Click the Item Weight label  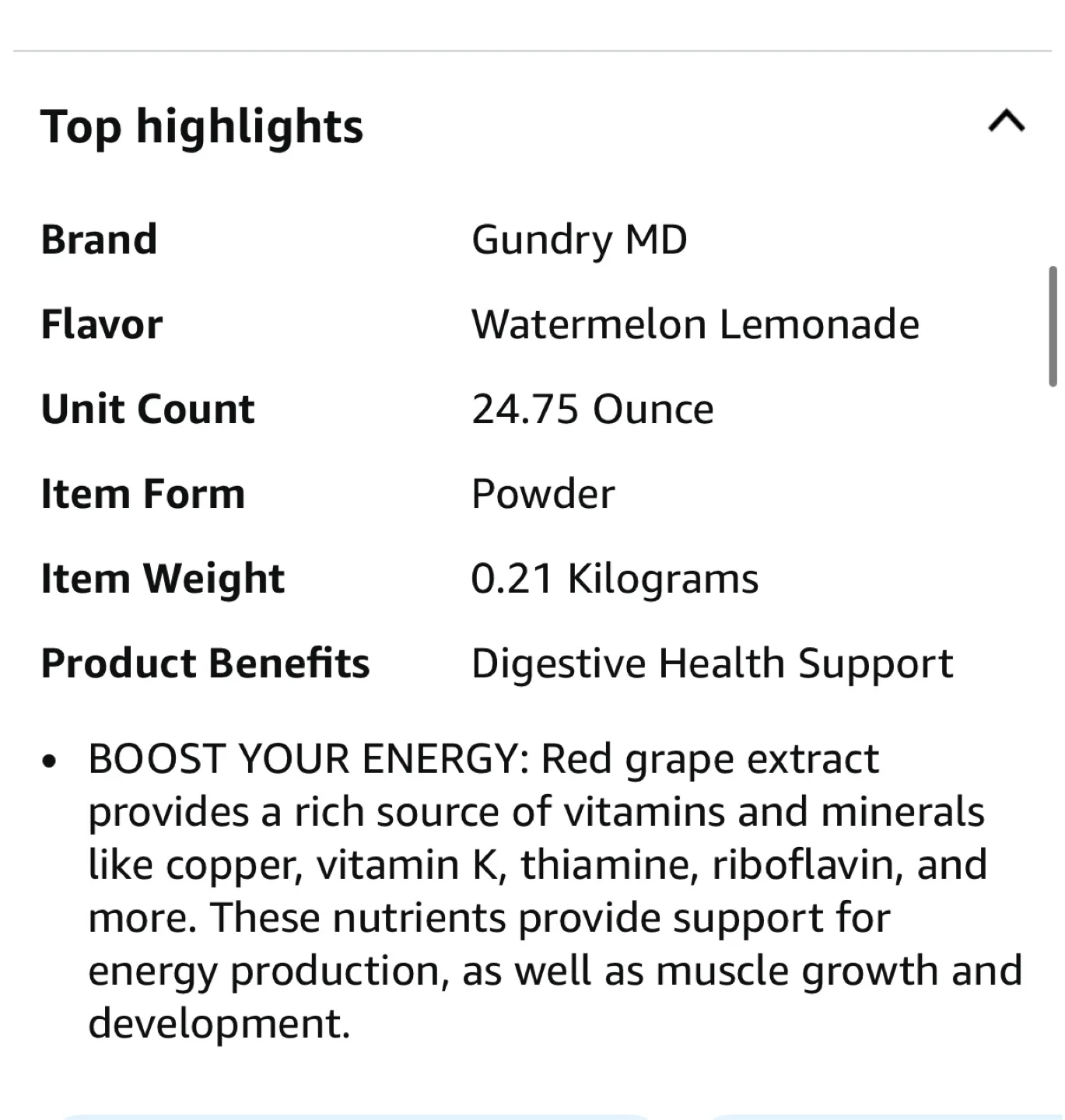tap(162, 579)
